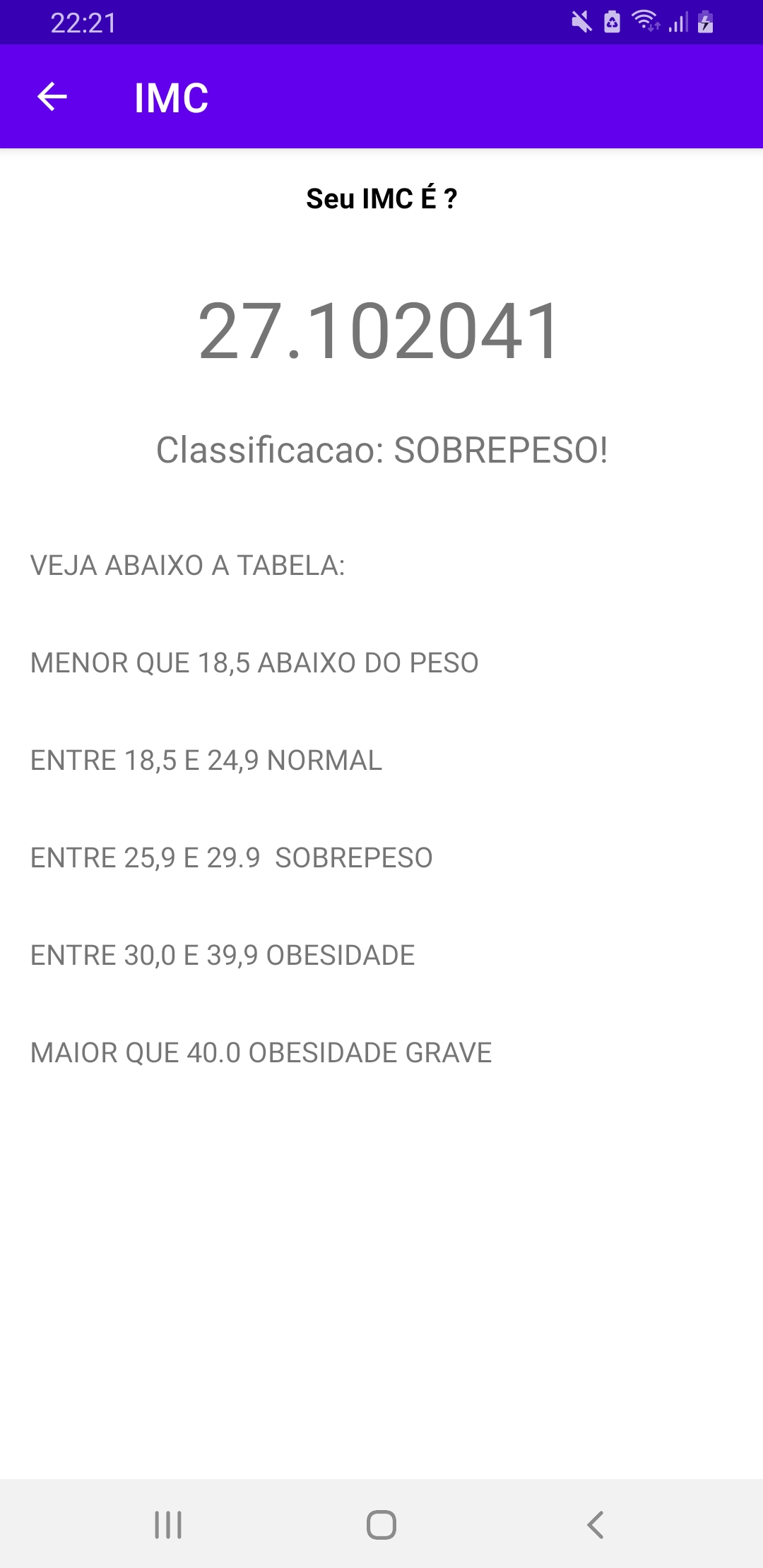Tap the Classificacao: SOBREPESO! text
Image resolution: width=763 pixels, height=1568 pixels.
381,450
